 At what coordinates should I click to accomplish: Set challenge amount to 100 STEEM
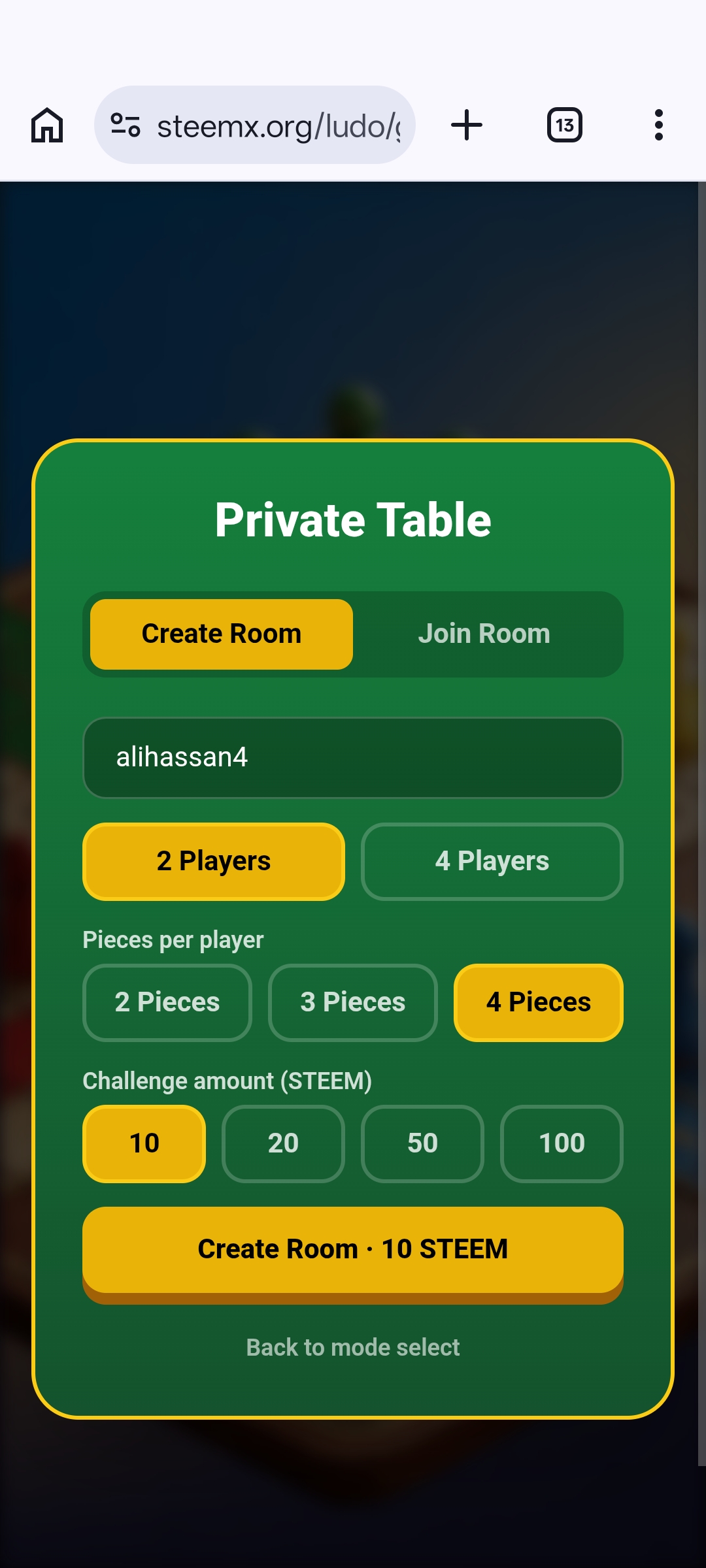(562, 1143)
